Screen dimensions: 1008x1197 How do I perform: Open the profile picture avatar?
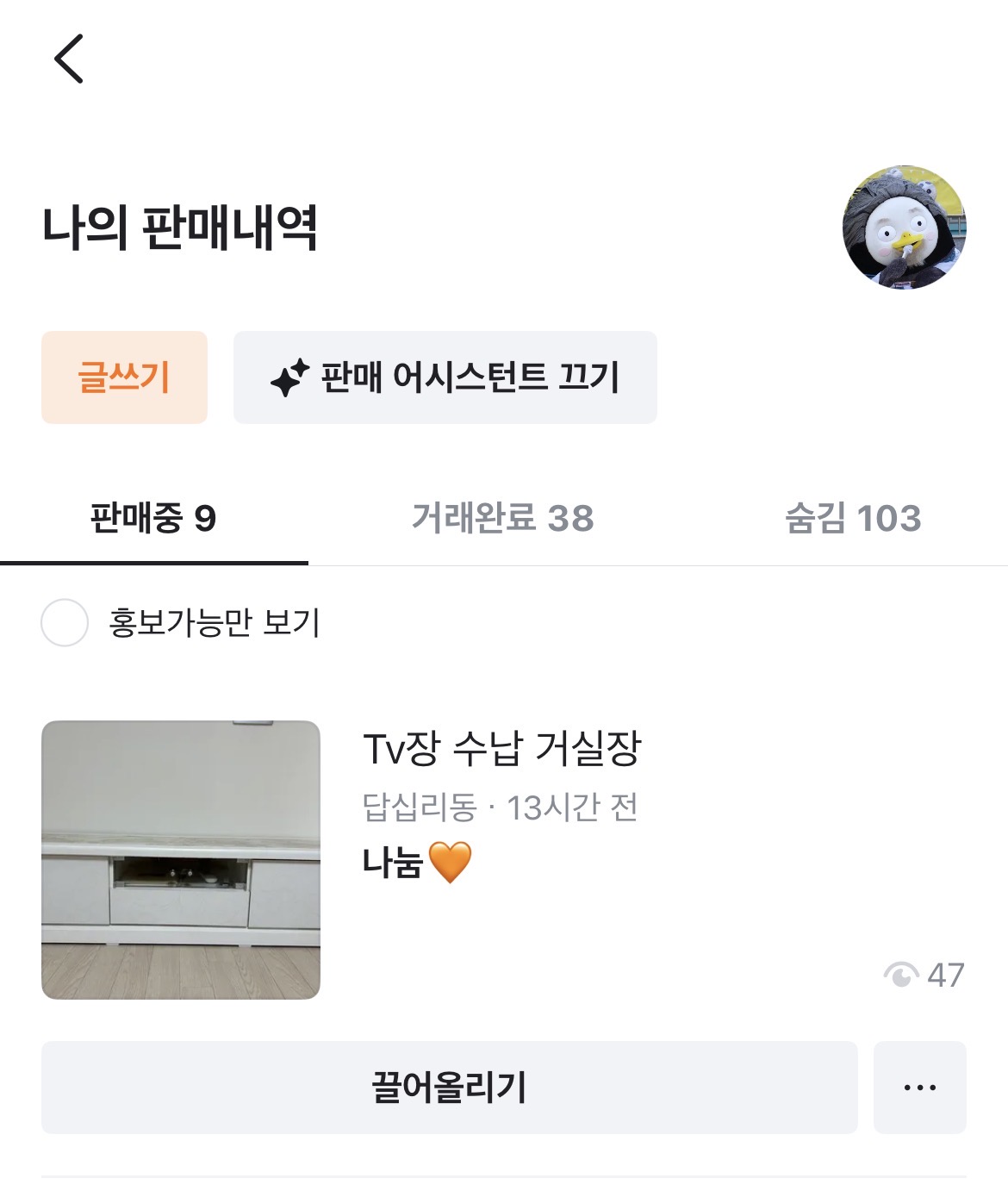tap(904, 228)
